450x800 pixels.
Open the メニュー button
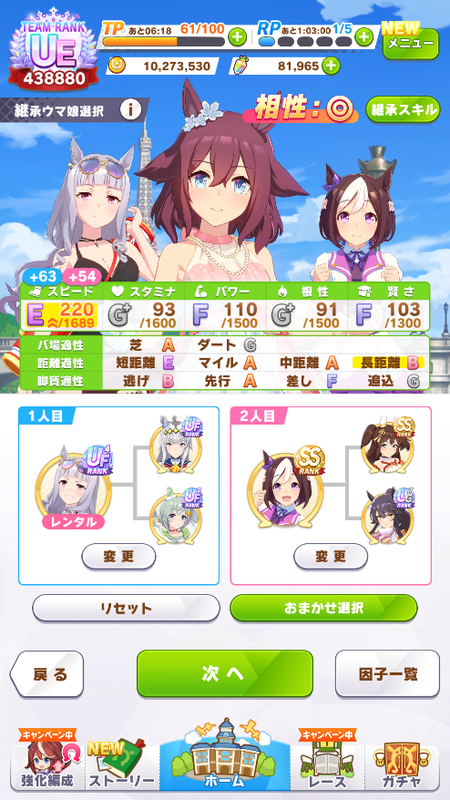click(410, 43)
